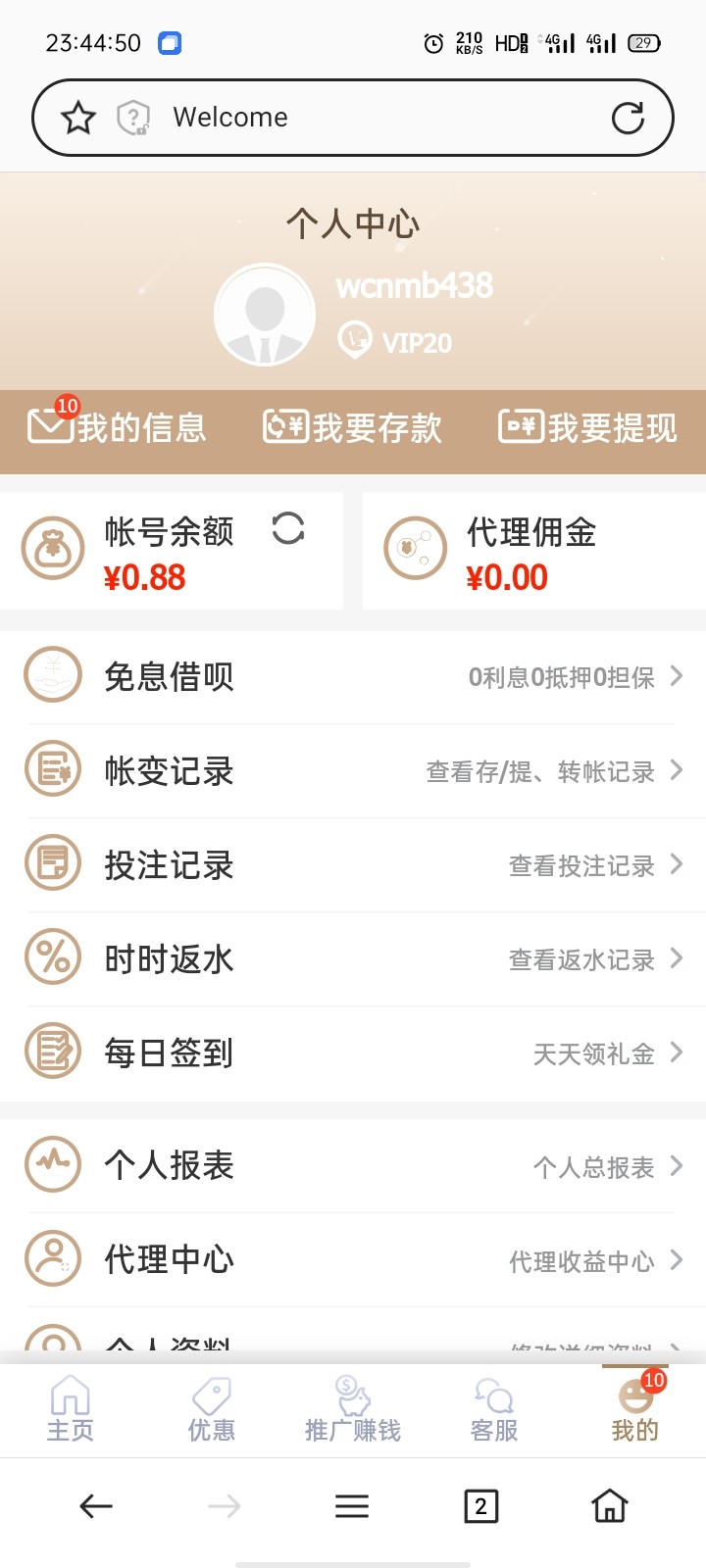Tap the 免息借呗 loan icon

point(53,674)
